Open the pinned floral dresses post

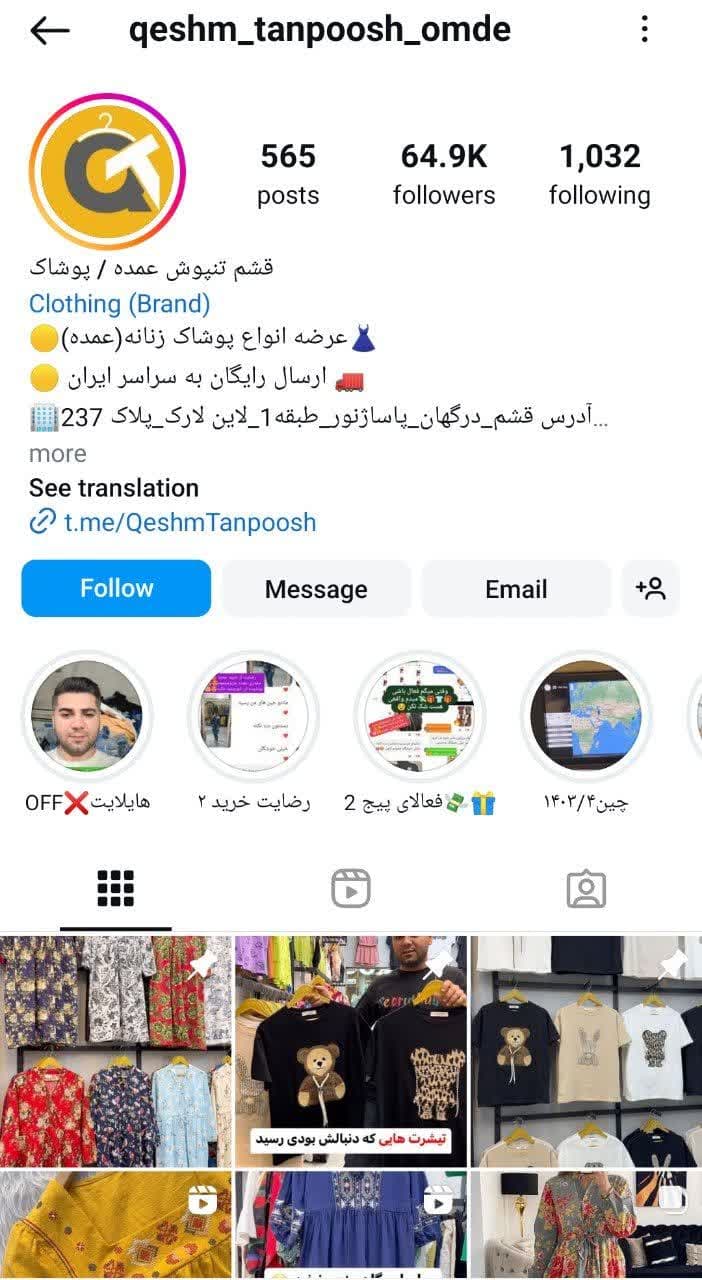116,1050
